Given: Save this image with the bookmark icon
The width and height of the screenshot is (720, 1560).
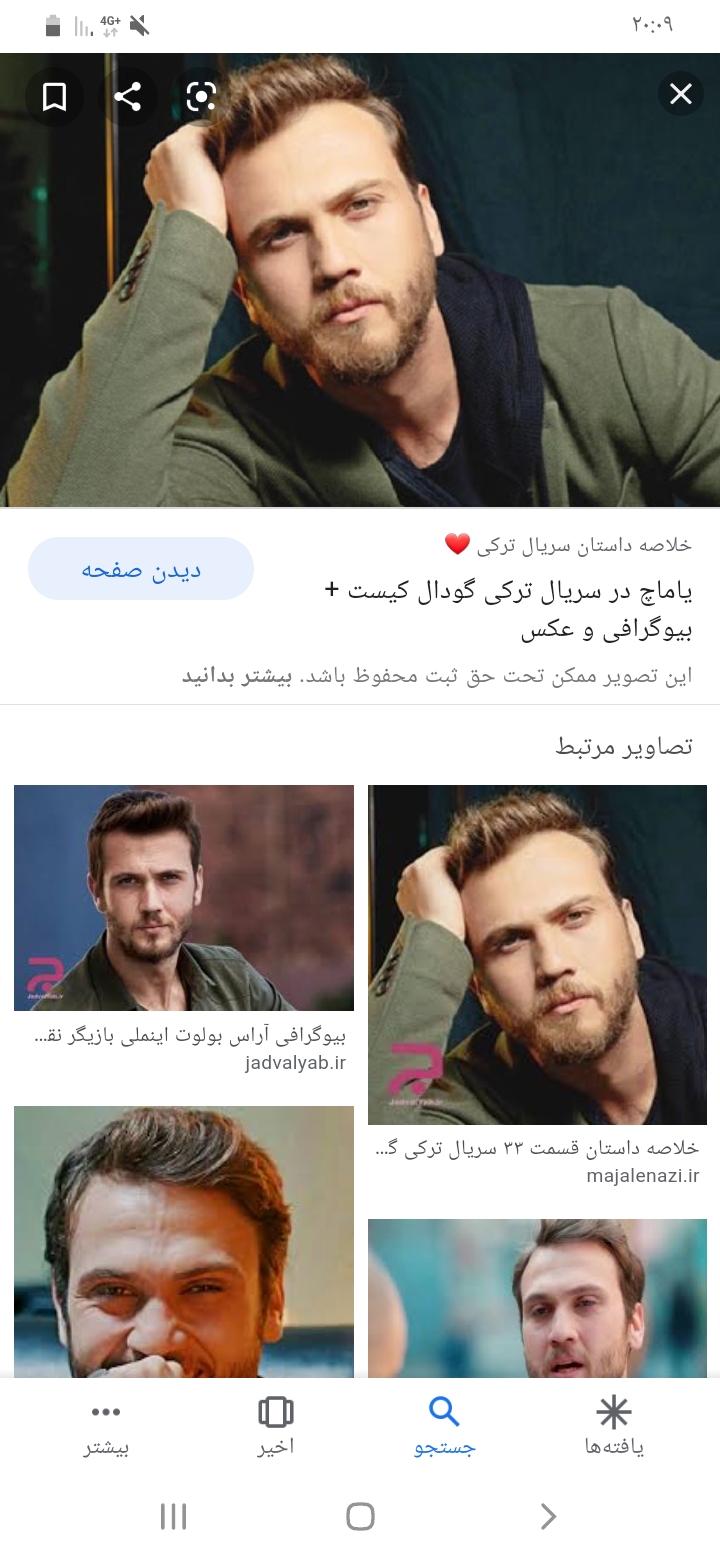Looking at the screenshot, I should pos(54,96).
